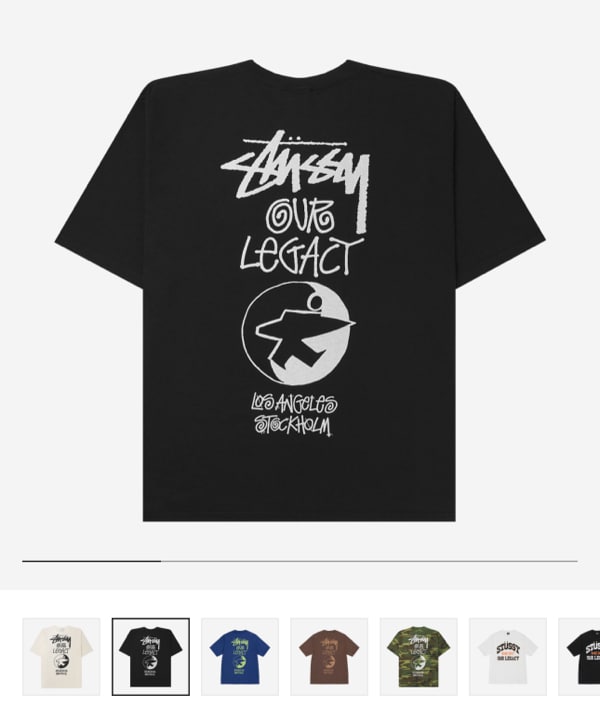Screen dimensions: 600x721
Task: Select the black t-shirt thumbnail with outline
Action: pyautogui.click(x=151, y=656)
